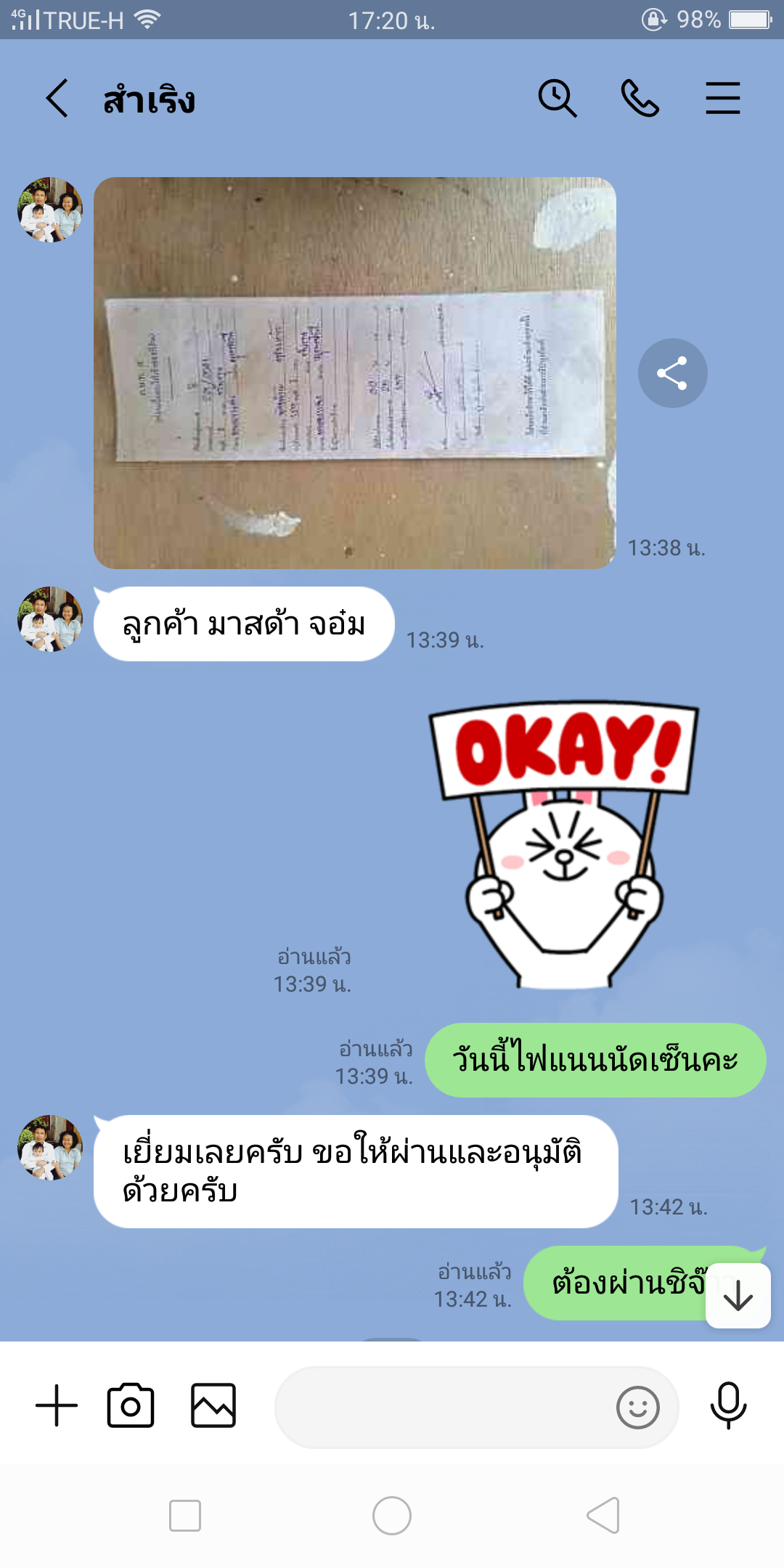The width and height of the screenshot is (784, 1568).
Task: Go back from the สำเริง chat
Action: (57, 98)
